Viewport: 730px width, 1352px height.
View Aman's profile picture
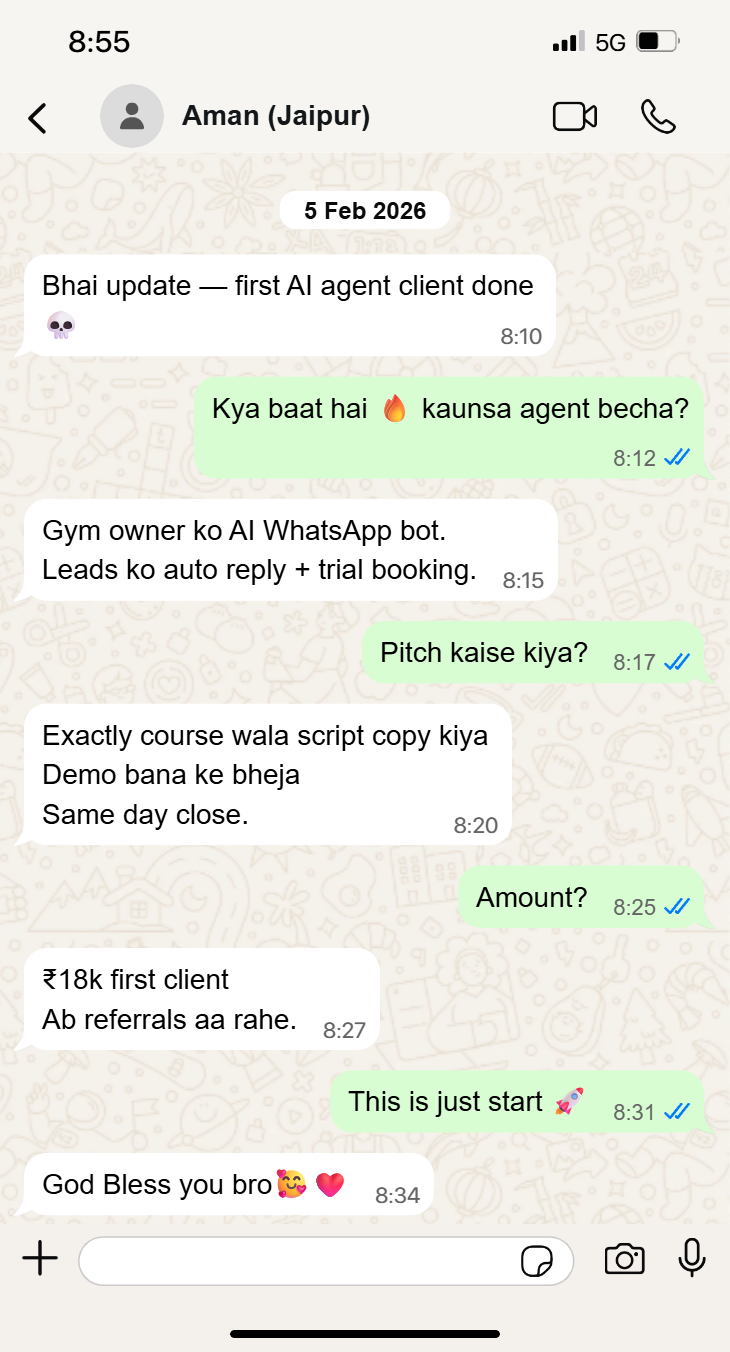pos(132,117)
